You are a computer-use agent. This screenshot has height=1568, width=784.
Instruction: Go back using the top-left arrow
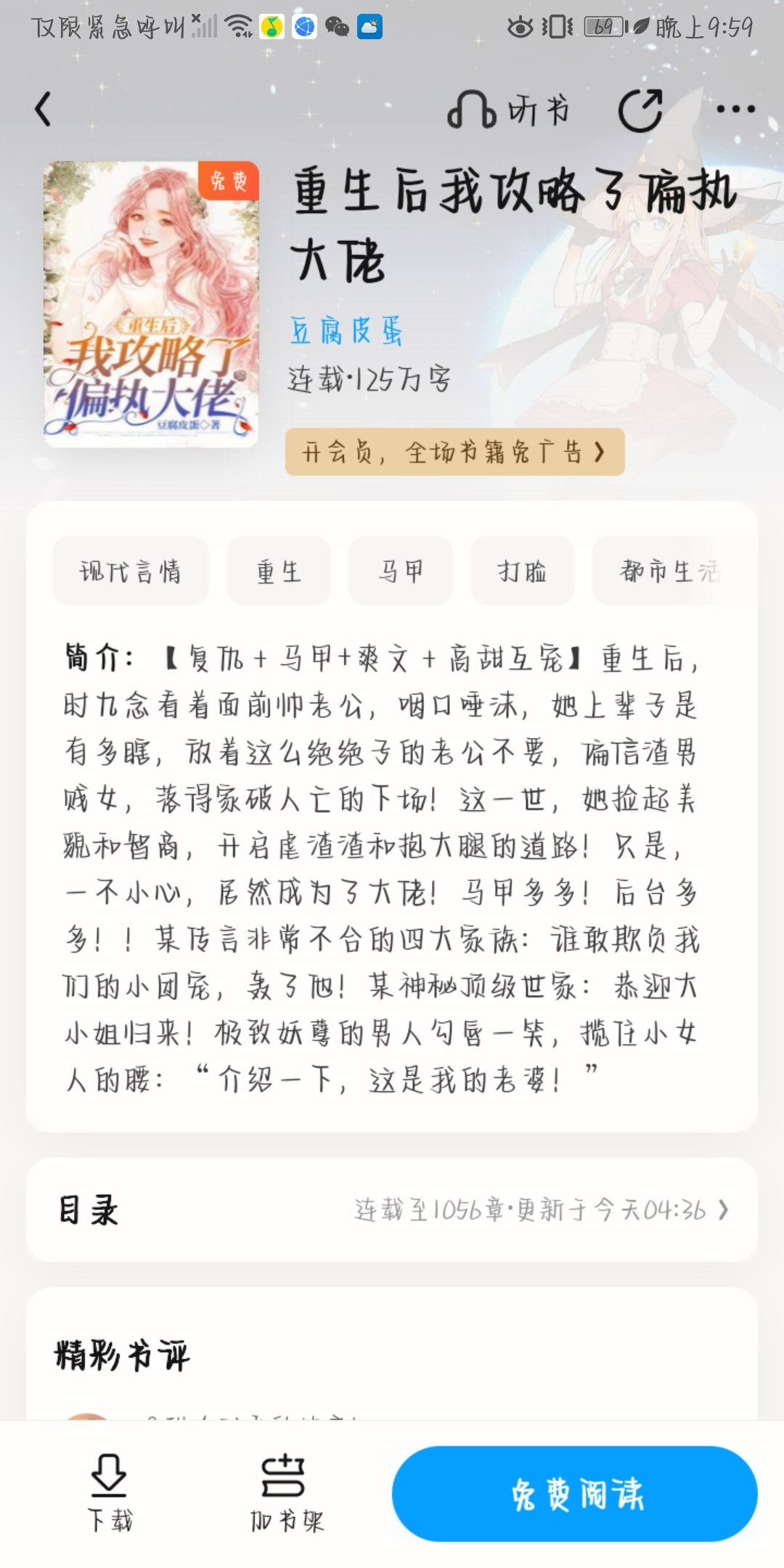(x=44, y=110)
